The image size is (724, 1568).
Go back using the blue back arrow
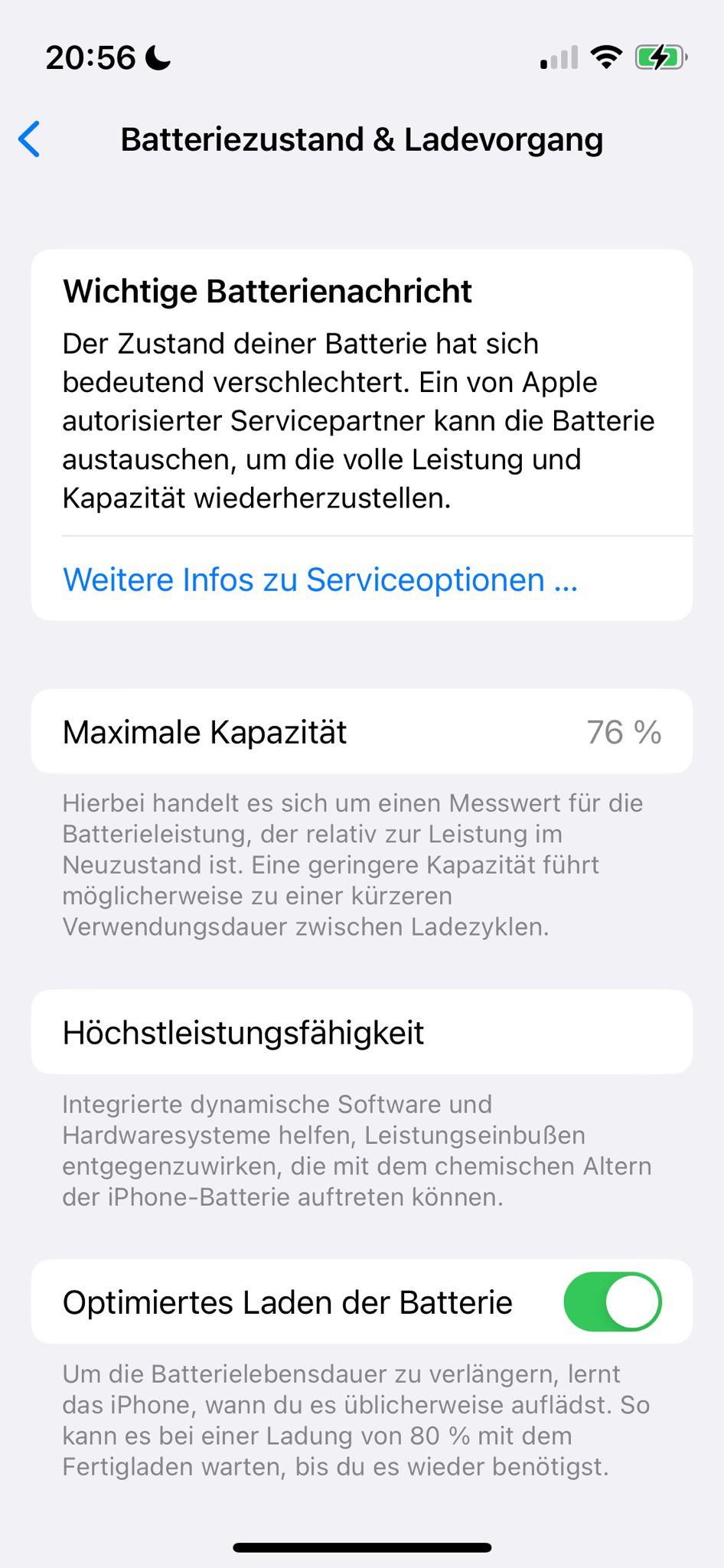click(x=30, y=139)
